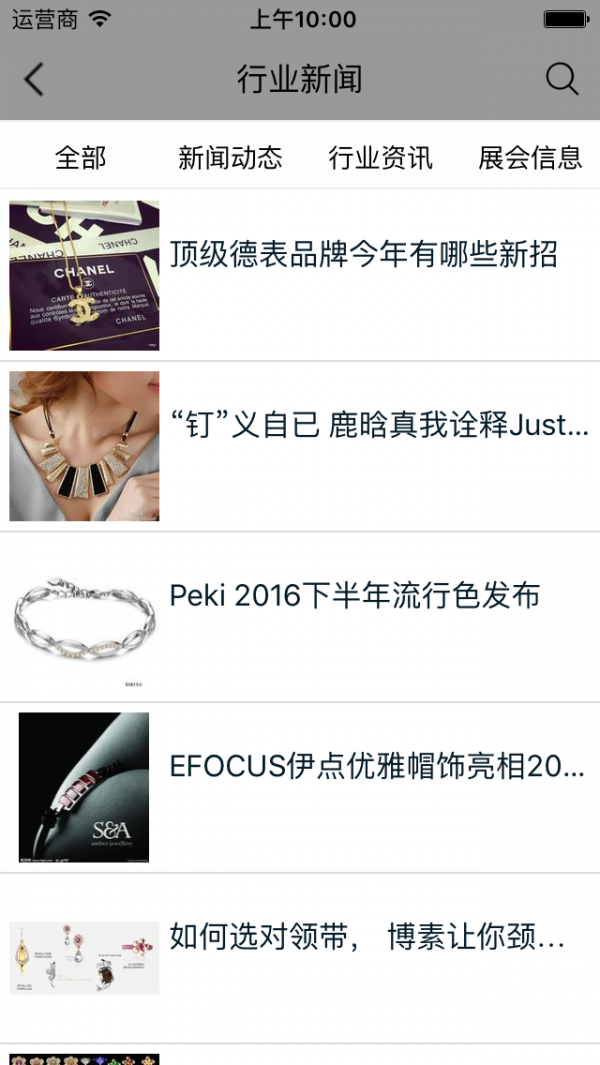Switch to the 全部 tab

tap(80, 157)
